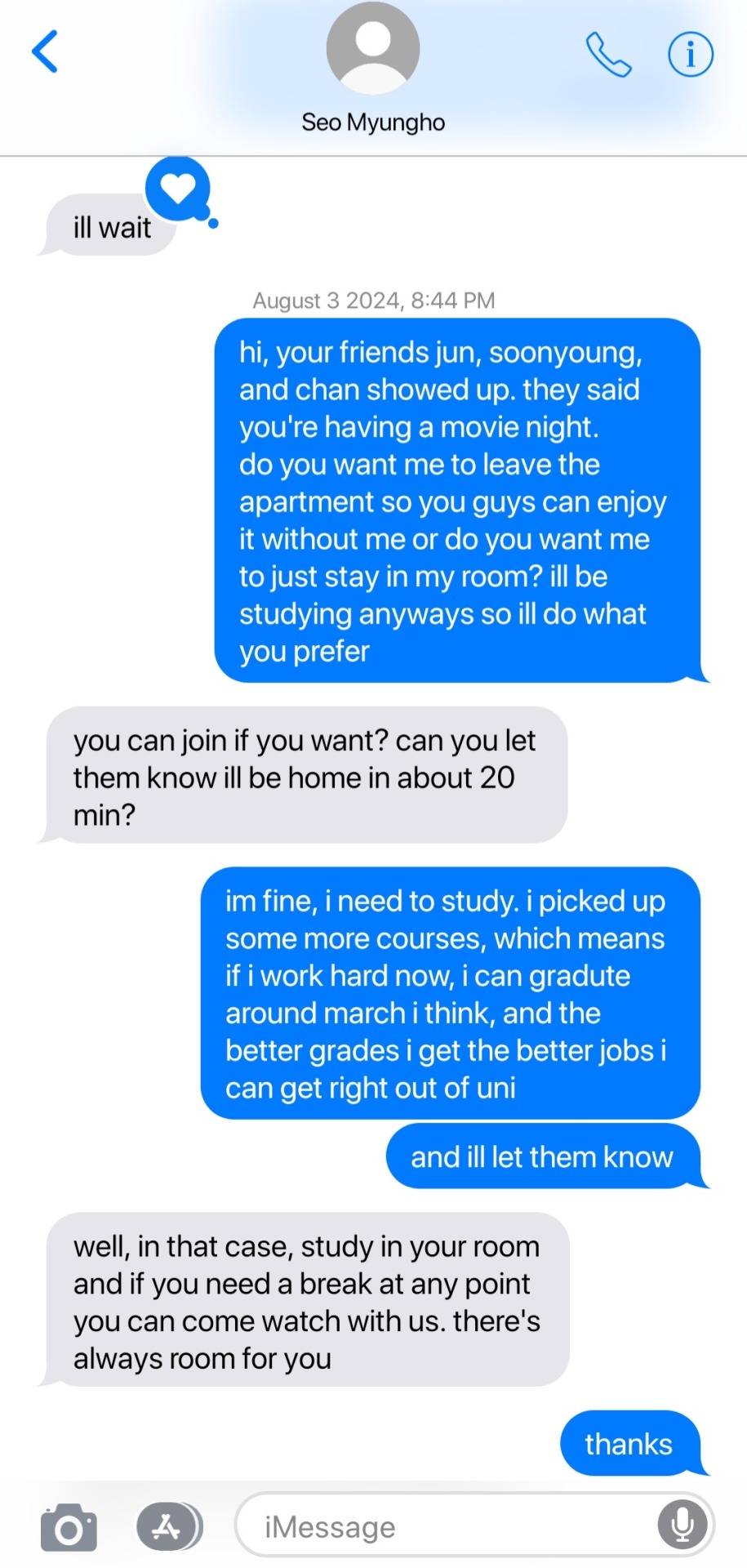Open the conversation info details

[690, 55]
